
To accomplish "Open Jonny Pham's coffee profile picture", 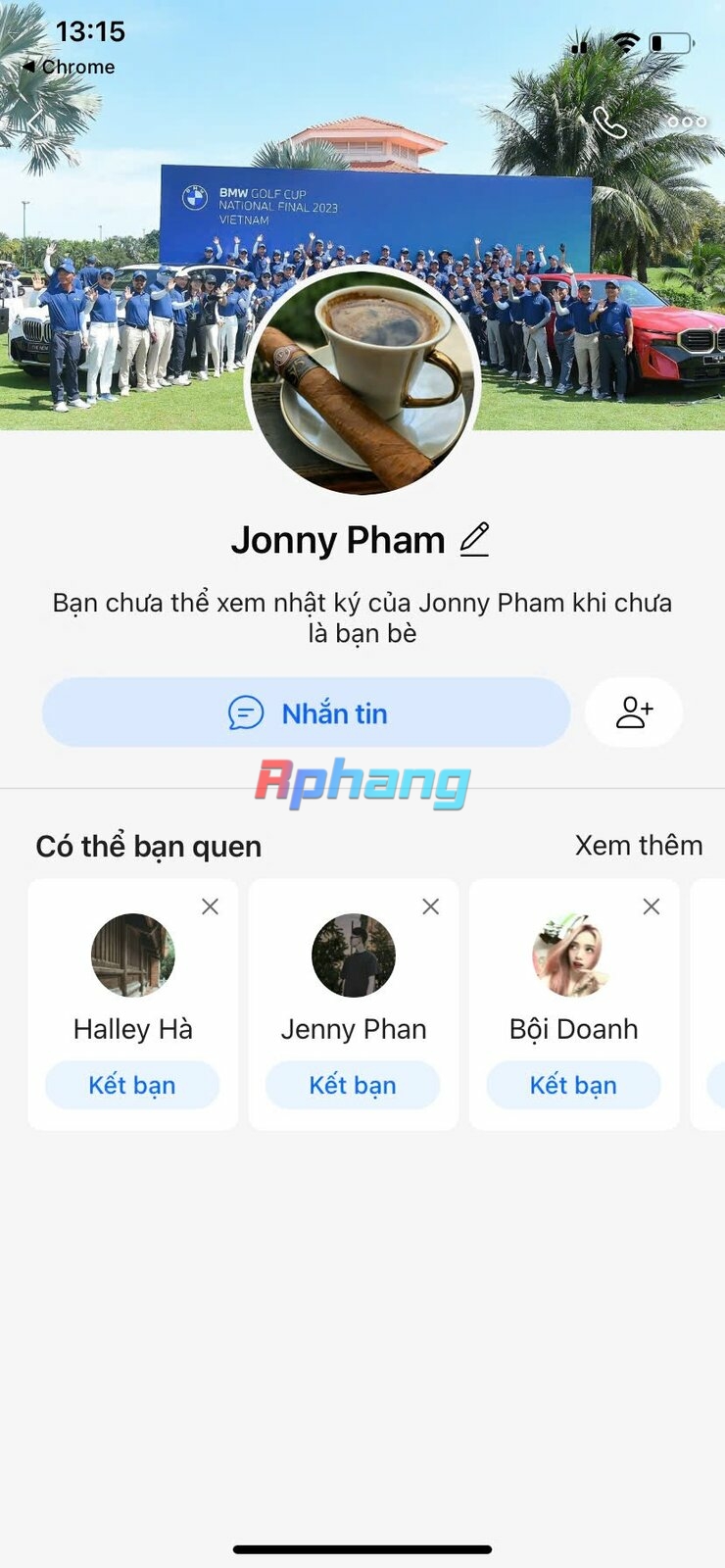I will pyautogui.click(x=362, y=380).
